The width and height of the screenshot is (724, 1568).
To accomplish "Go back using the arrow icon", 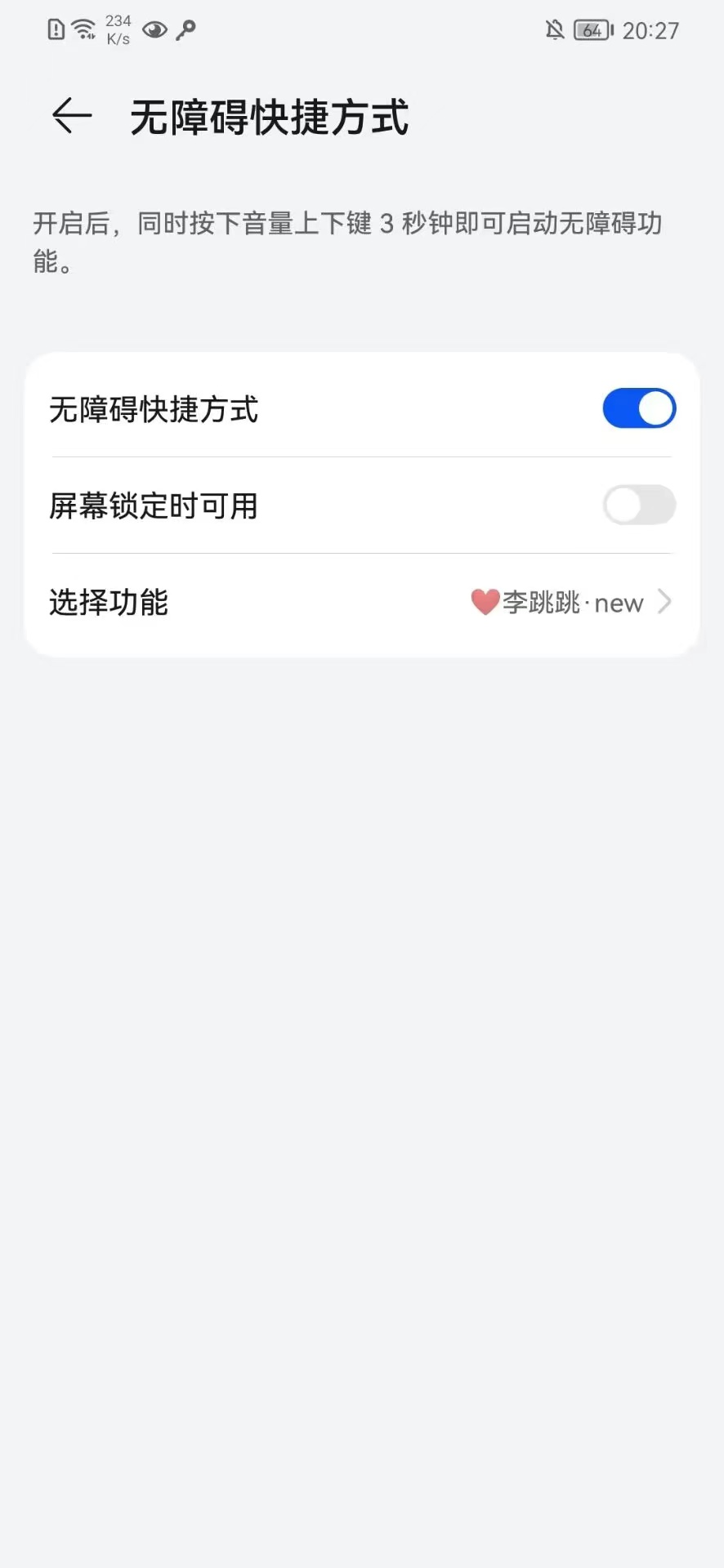I will (x=72, y=115).
